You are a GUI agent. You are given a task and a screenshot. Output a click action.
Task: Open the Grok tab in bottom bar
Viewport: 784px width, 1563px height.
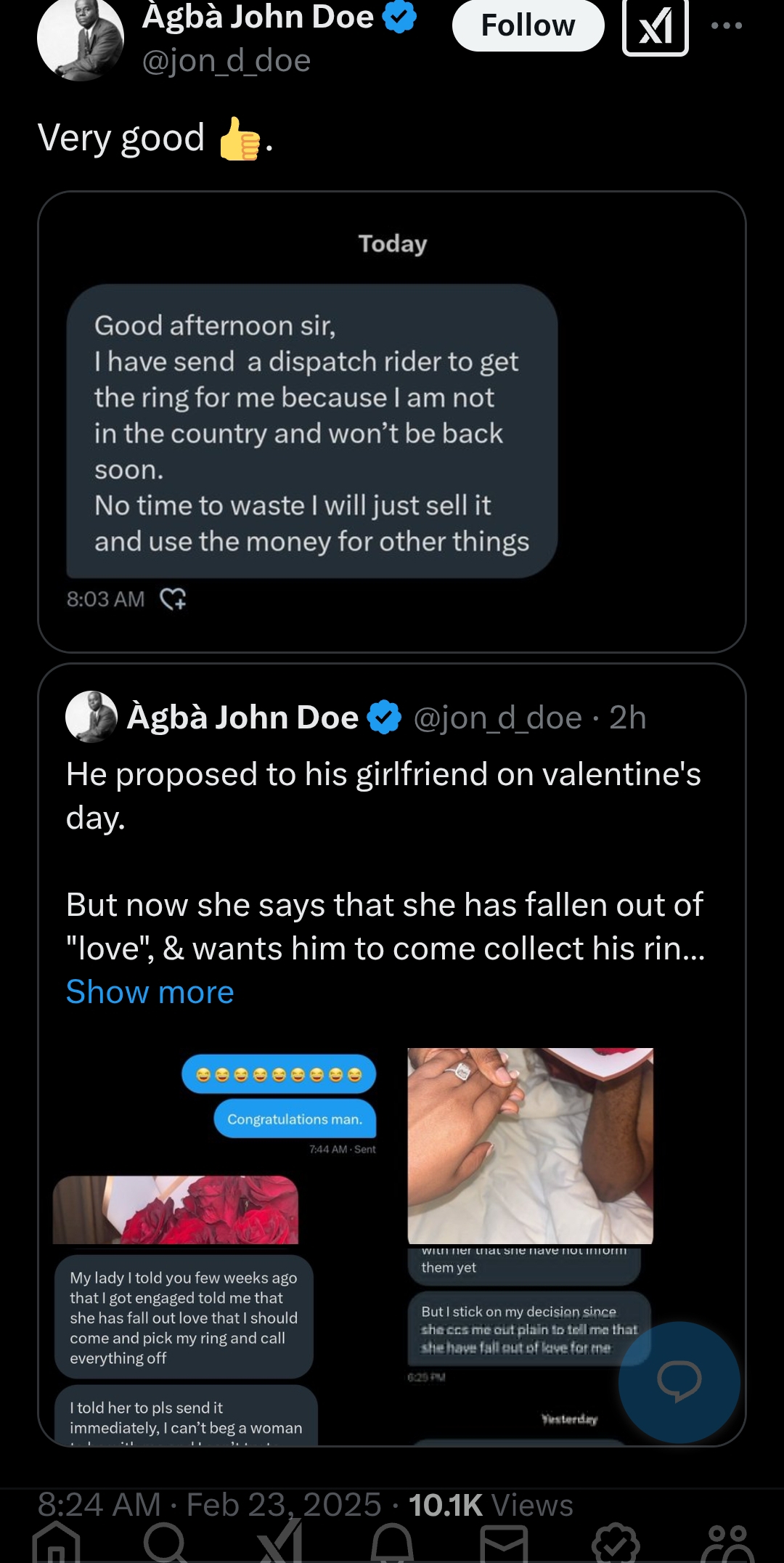280,1543
